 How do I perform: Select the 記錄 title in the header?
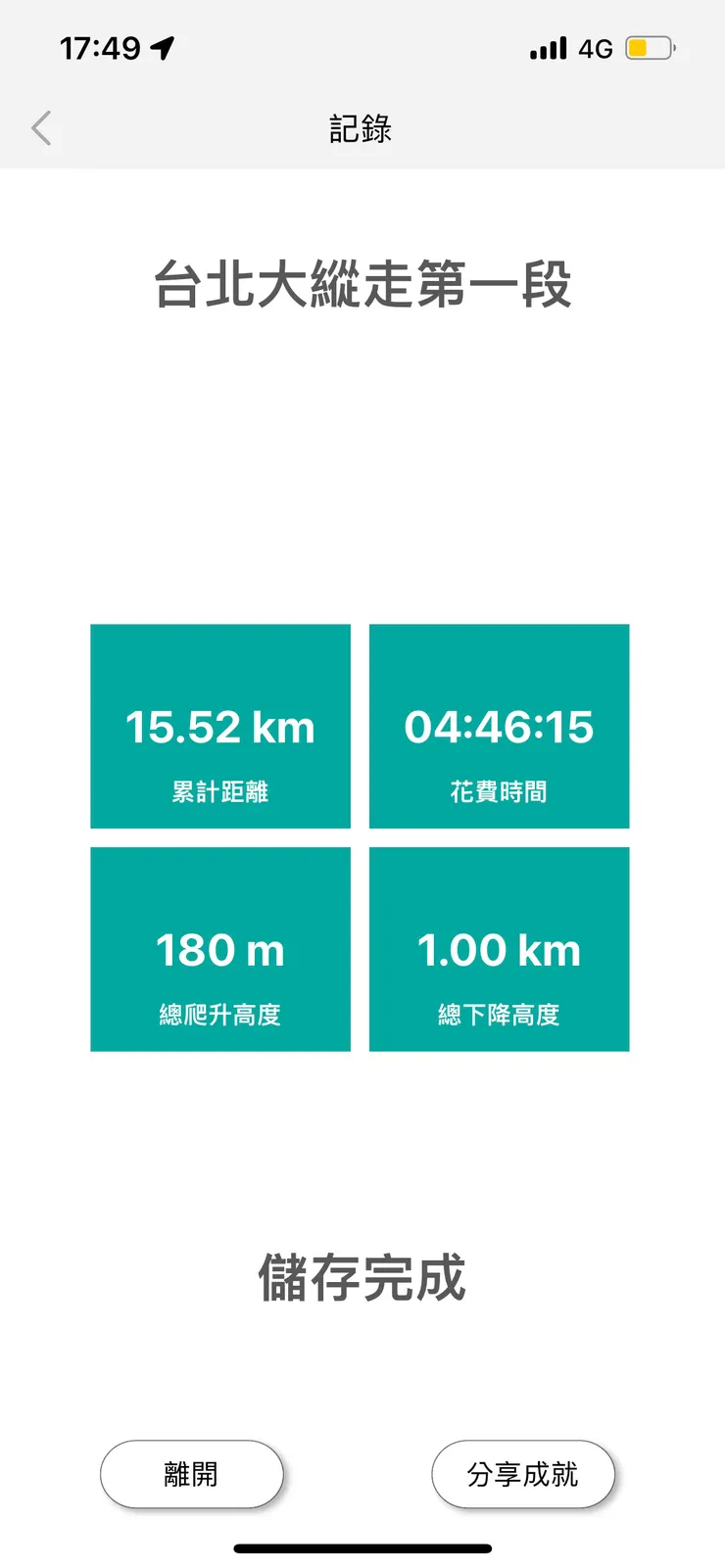click(x=362, y=128)
